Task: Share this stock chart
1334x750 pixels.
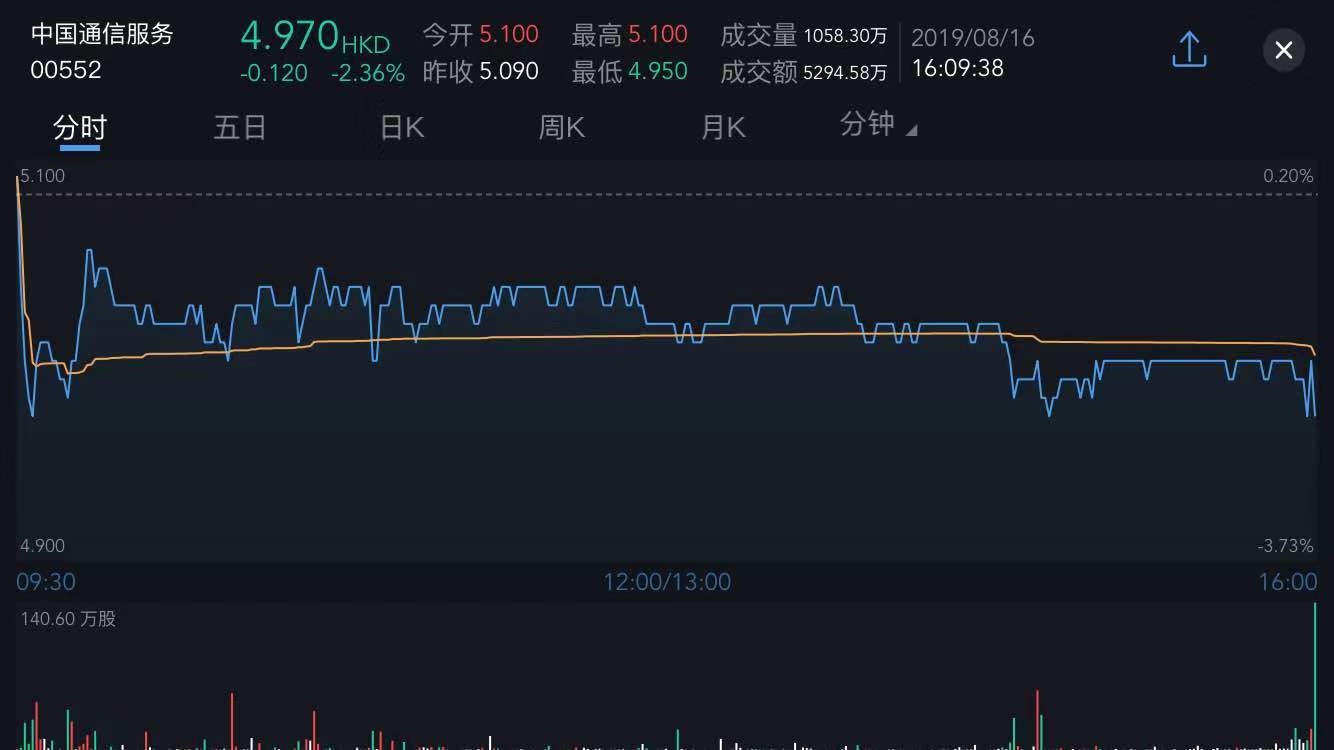Action: 1189,49
